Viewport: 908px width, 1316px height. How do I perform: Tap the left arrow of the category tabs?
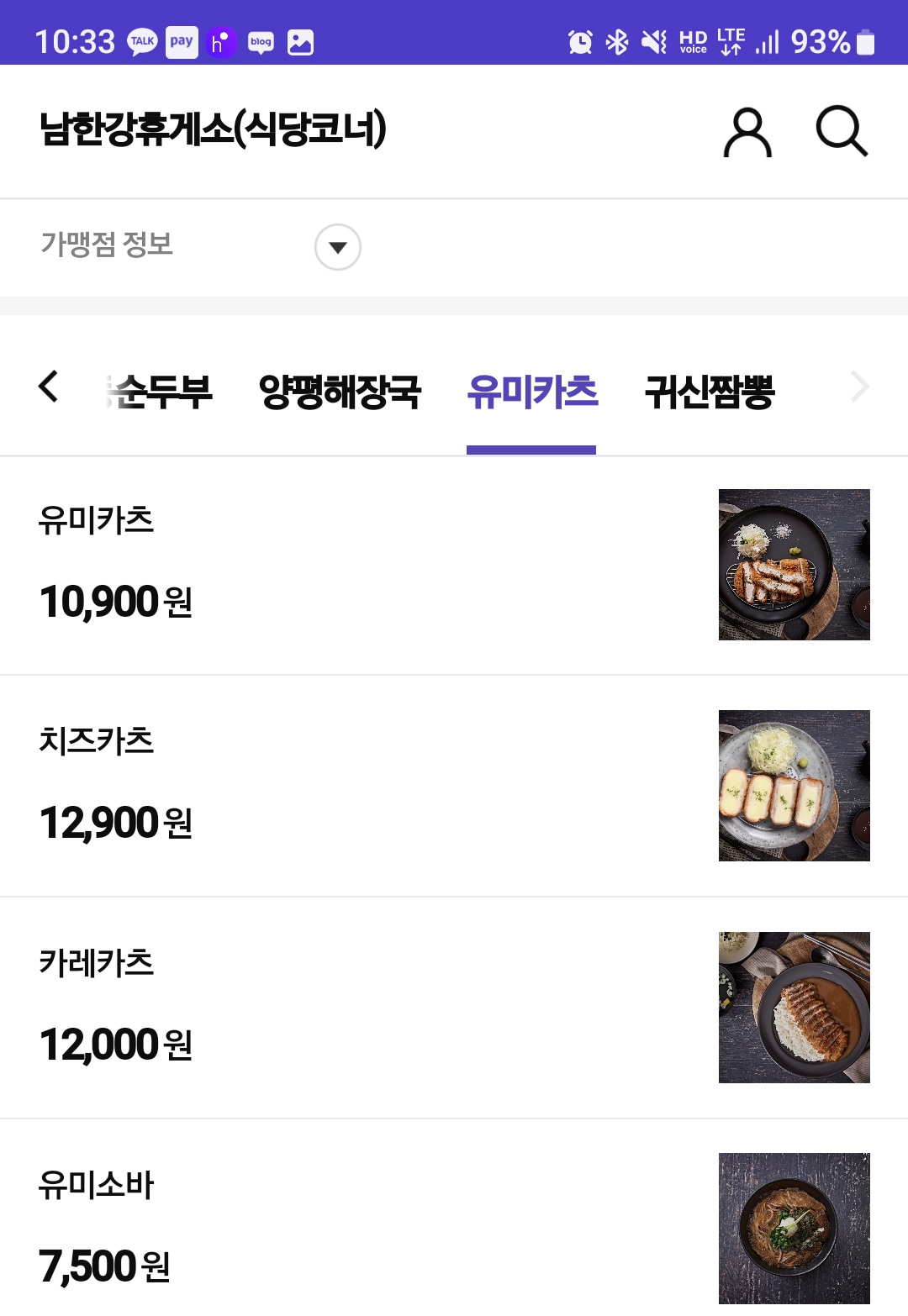[x=49, y=387]
